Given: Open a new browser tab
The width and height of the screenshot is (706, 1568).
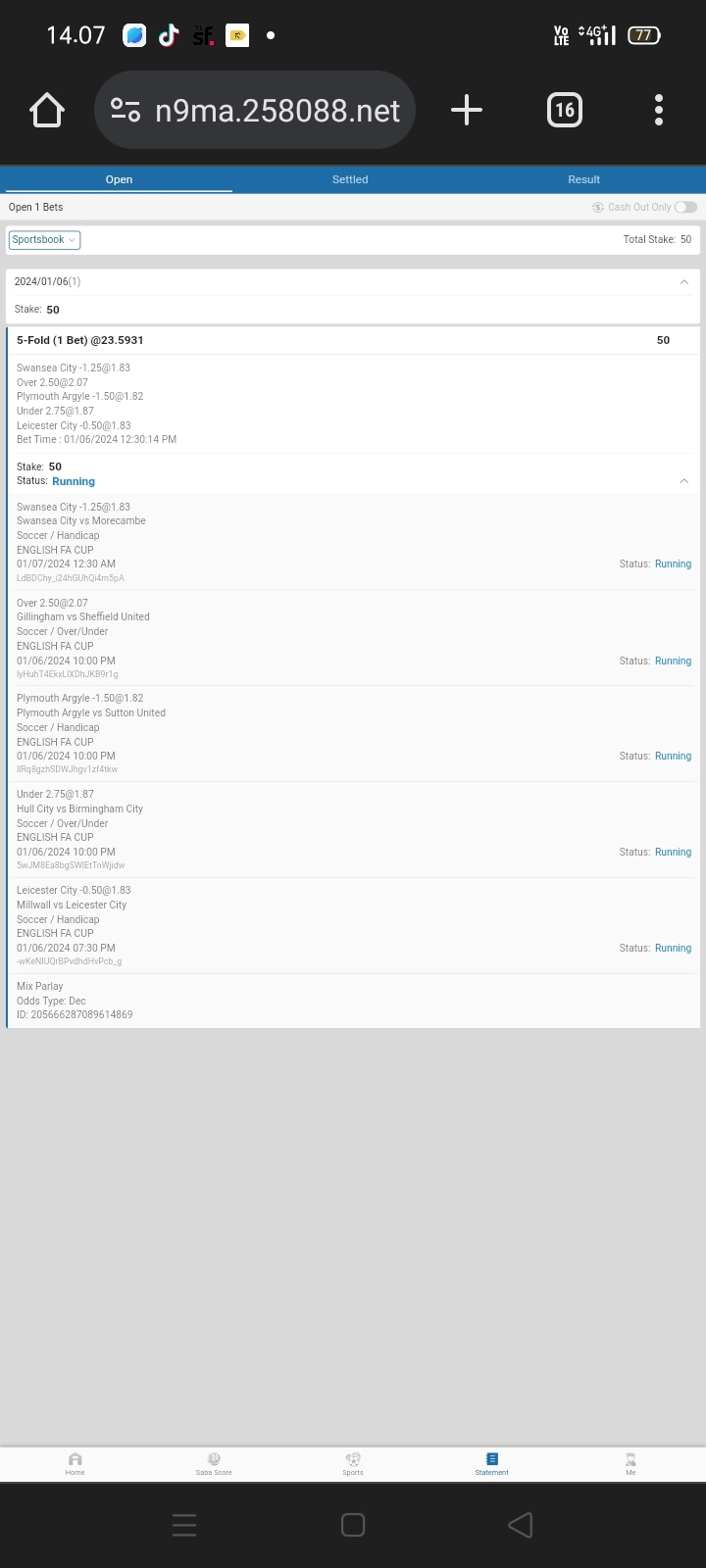Looking at the screenshot, I should click(x=467, y=111).
